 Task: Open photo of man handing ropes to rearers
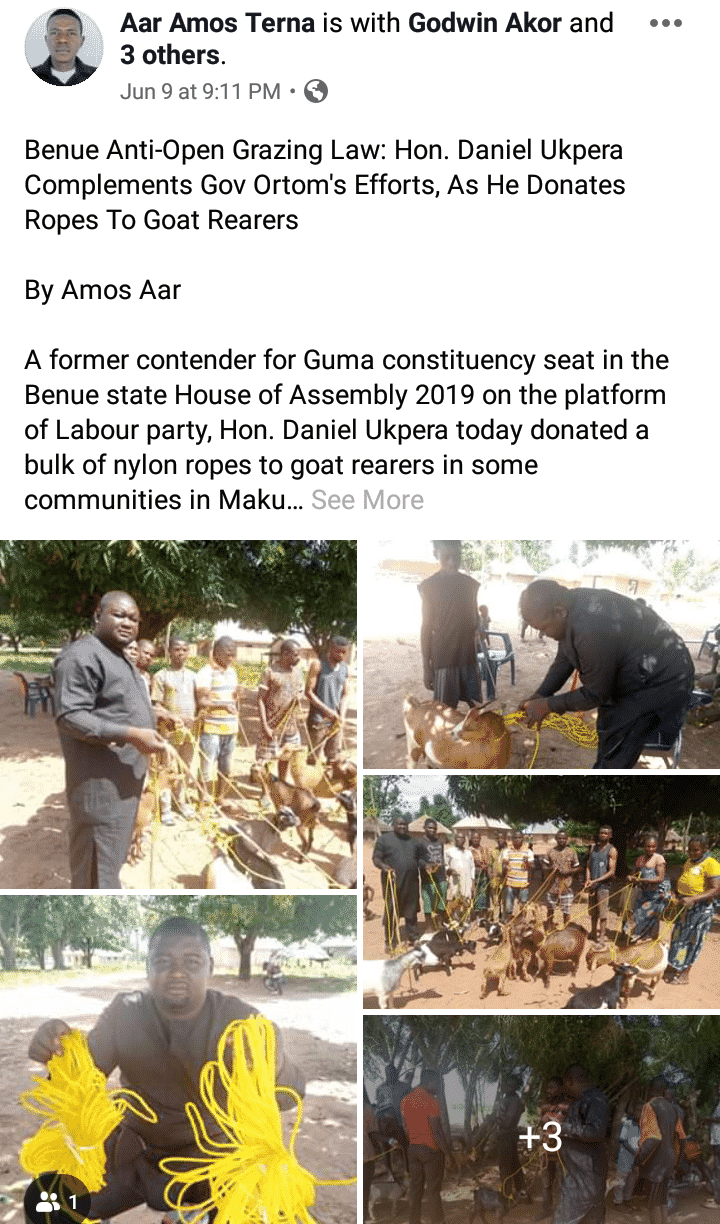[x=178, y=714]
